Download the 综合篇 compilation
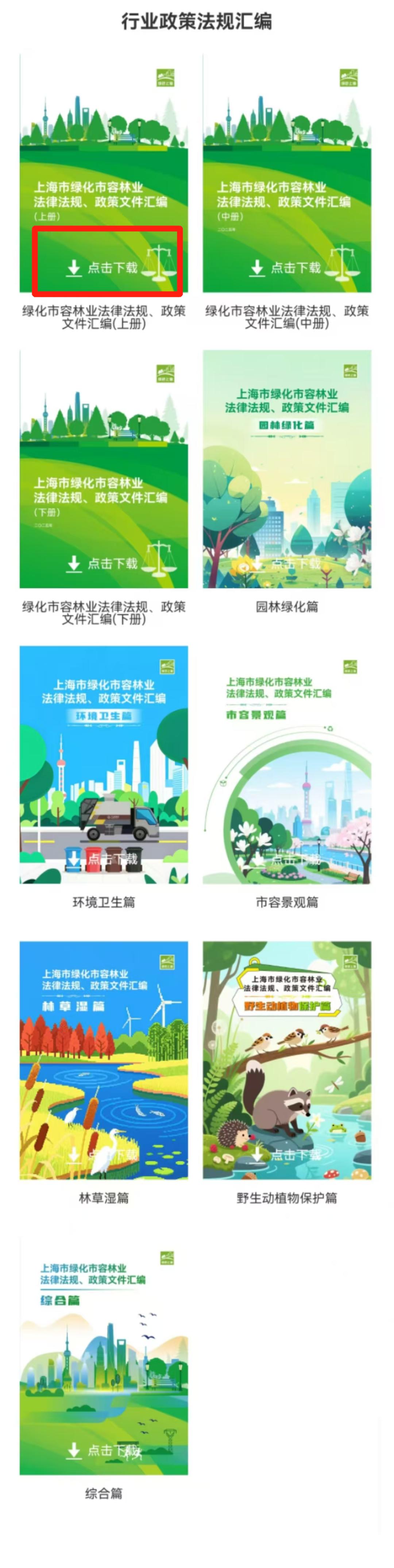This screenshot has width=394, height=1568. 102,1451
